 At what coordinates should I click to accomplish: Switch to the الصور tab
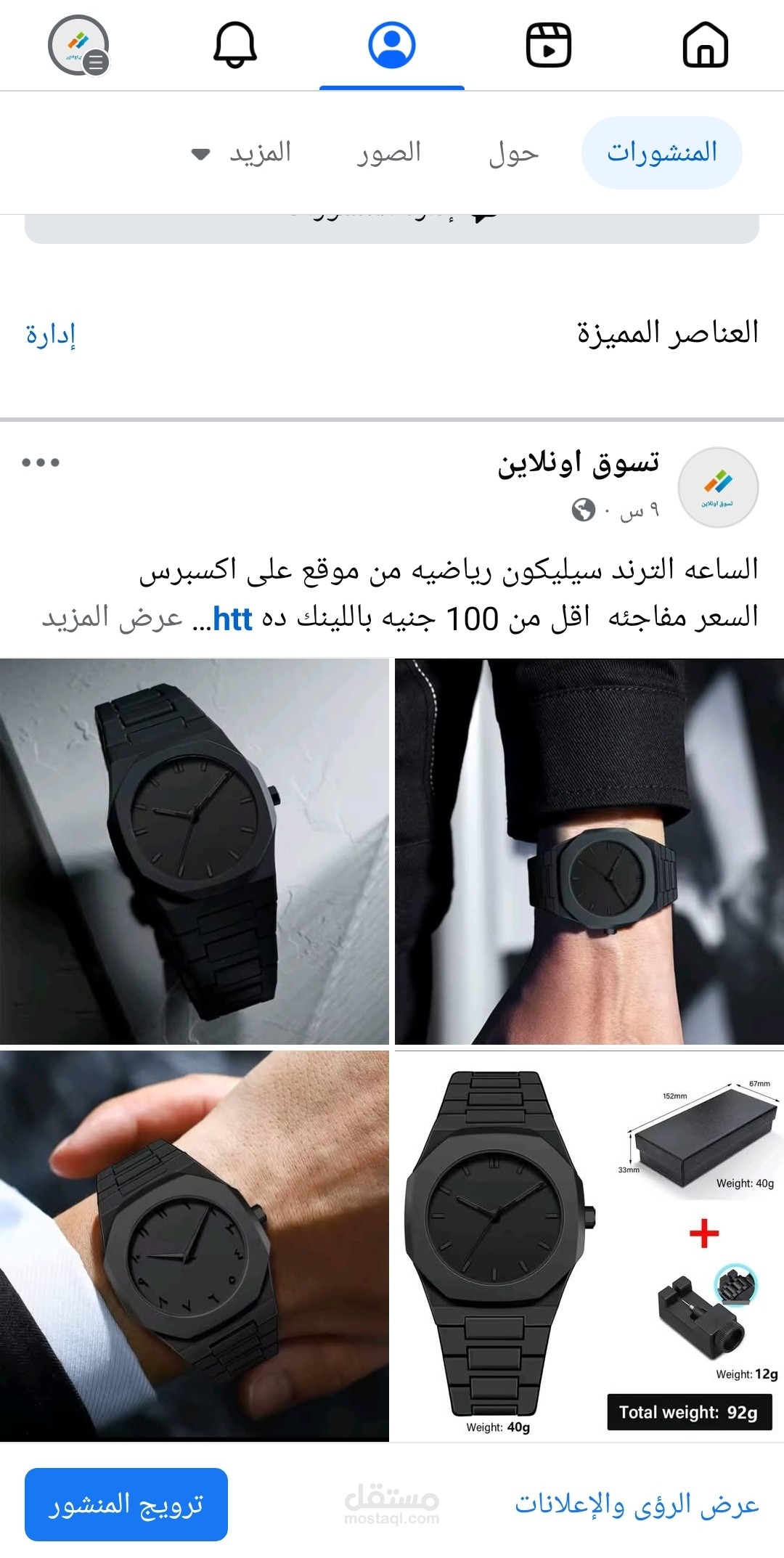[388, 153]
